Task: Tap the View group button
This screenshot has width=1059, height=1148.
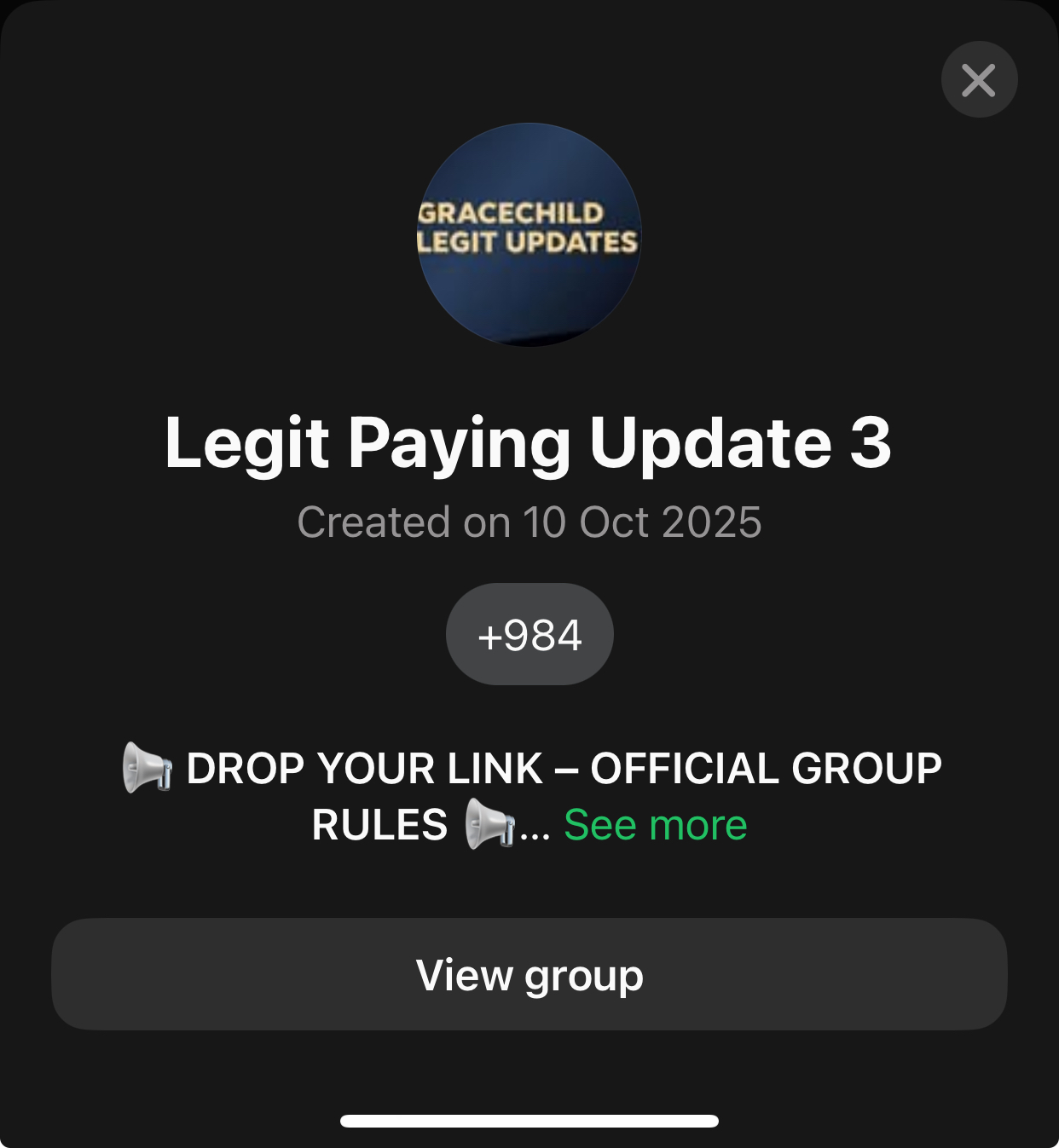Action: point(529,974)
